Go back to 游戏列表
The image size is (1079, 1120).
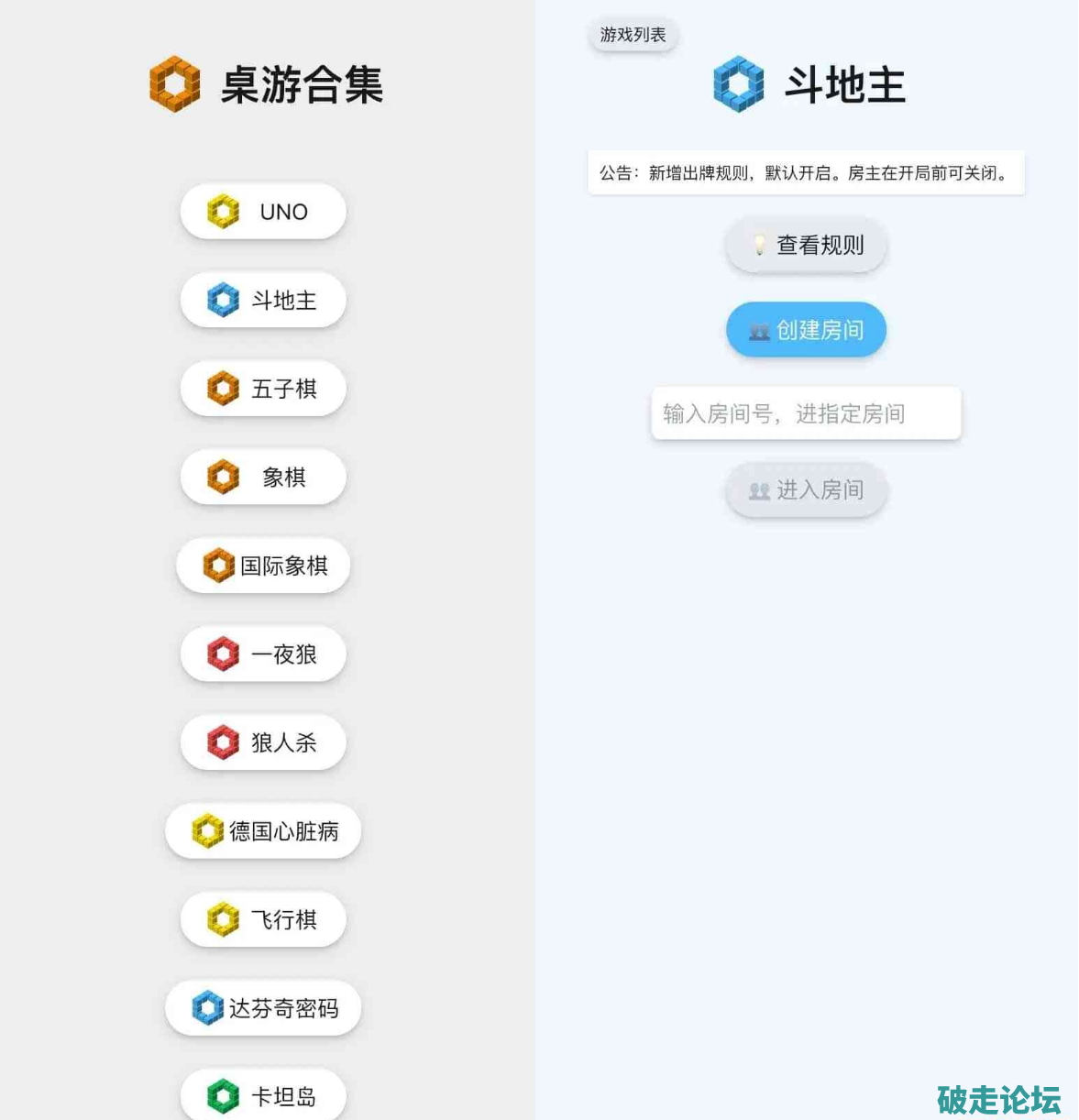[633, 35]
